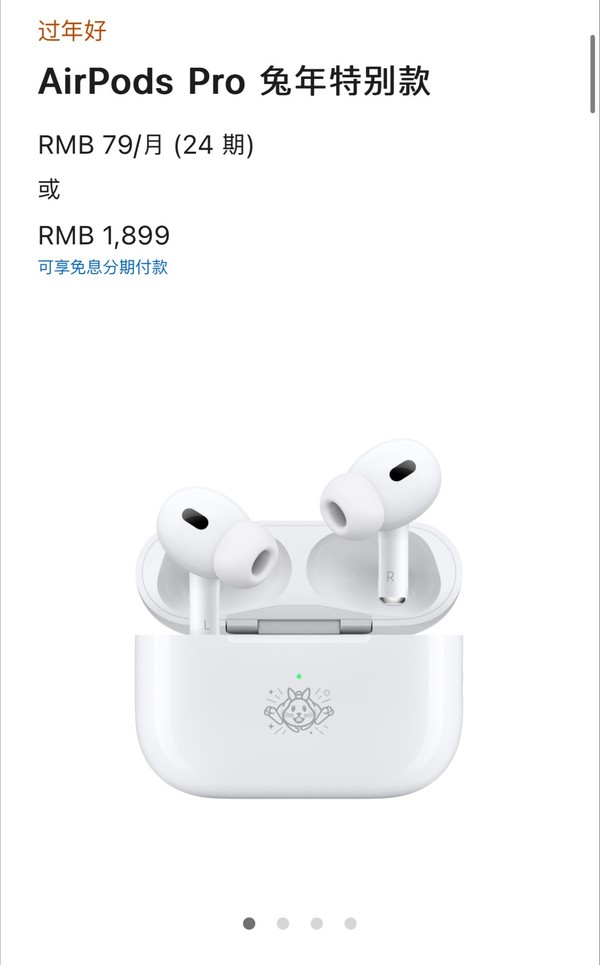Jump to the fourth product image dot

click(x=351, y=923)
